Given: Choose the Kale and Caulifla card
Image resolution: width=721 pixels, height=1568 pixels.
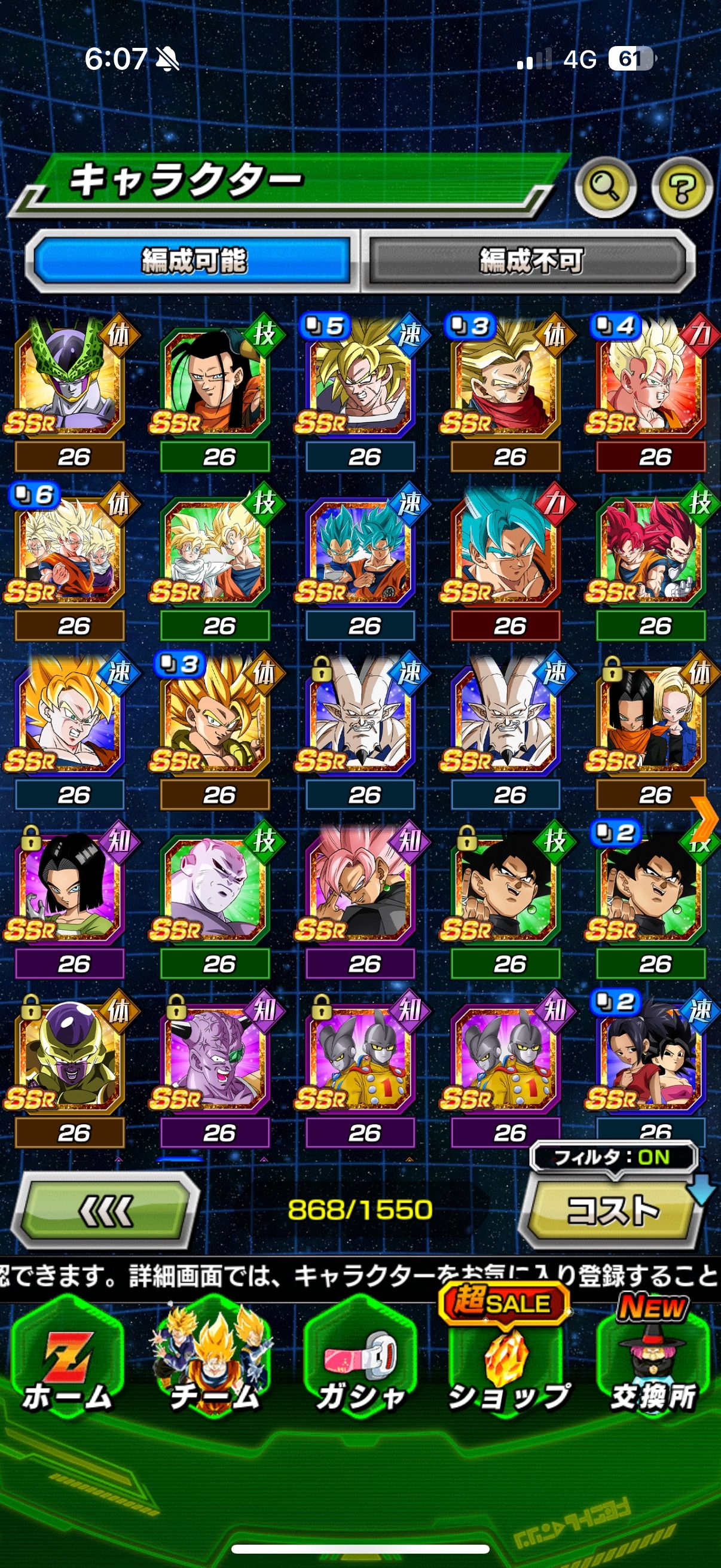Looking at the screenshot, I should [651, 1059].
